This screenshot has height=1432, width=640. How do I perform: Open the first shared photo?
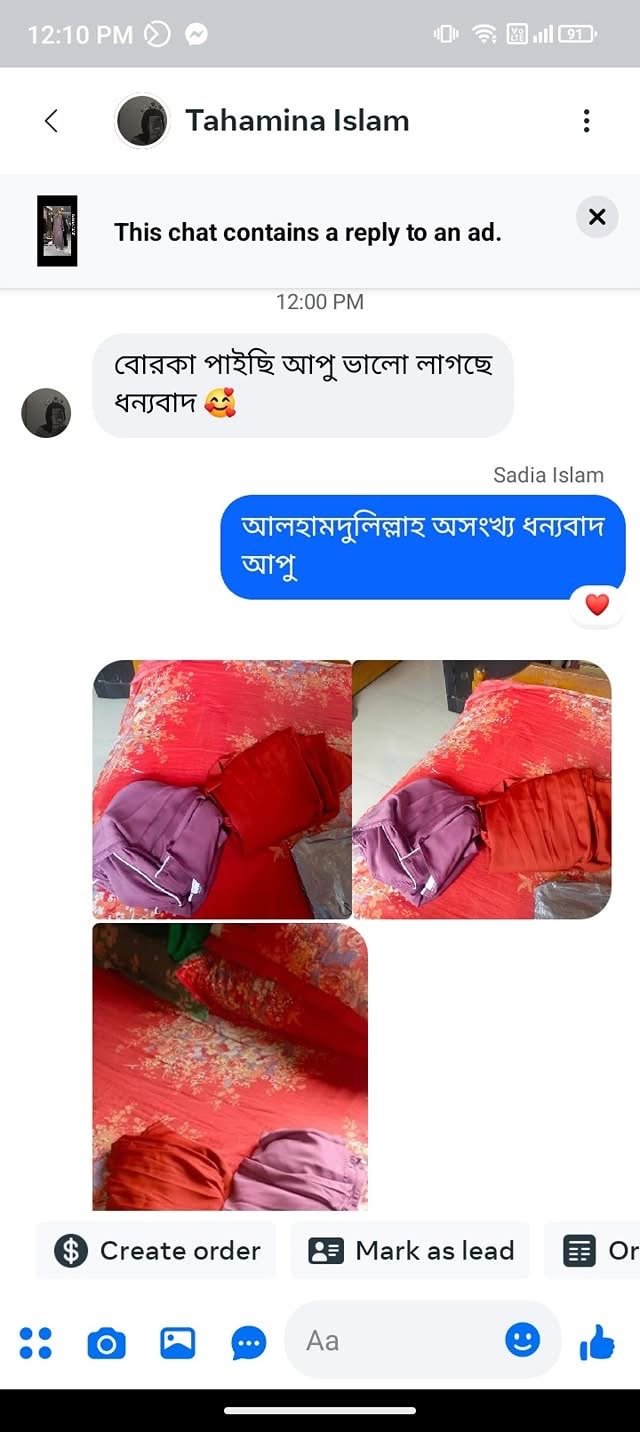click(x=222, y=789)
